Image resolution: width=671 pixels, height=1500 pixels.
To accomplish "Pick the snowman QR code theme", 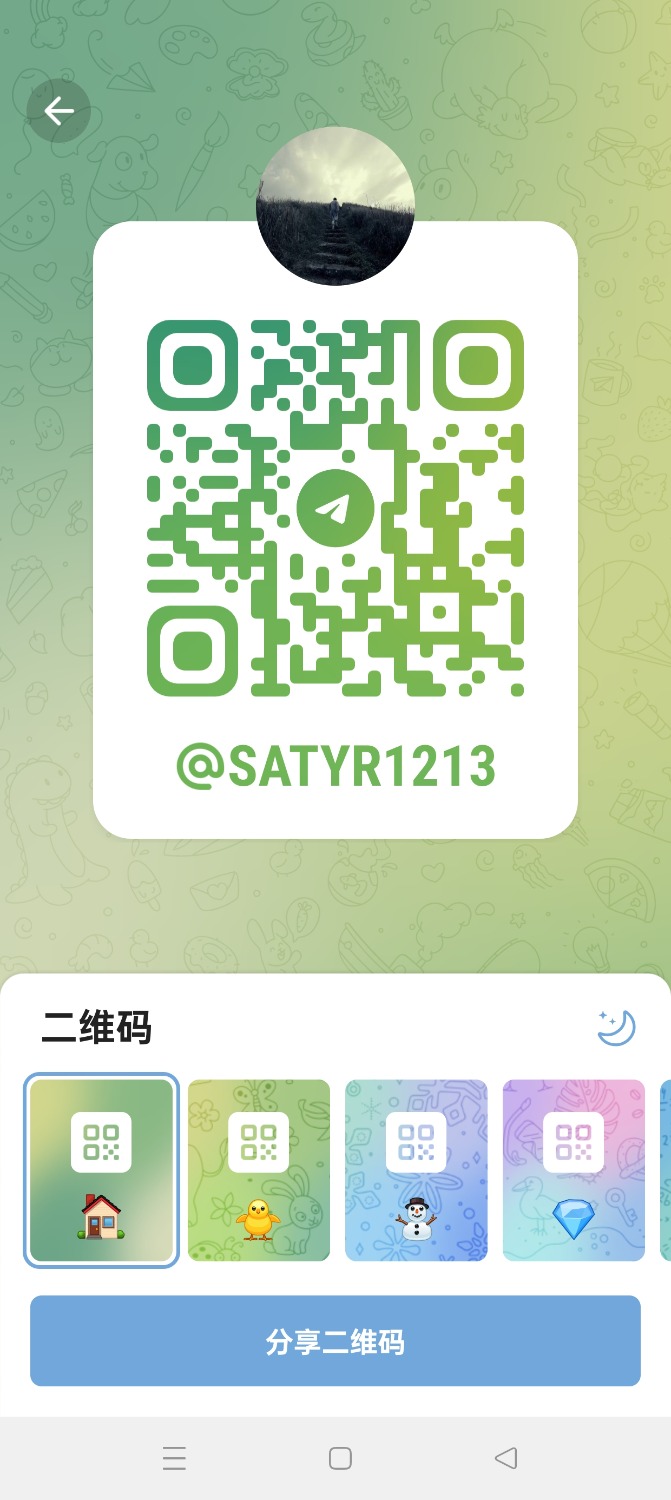I will click(416, 1170).
